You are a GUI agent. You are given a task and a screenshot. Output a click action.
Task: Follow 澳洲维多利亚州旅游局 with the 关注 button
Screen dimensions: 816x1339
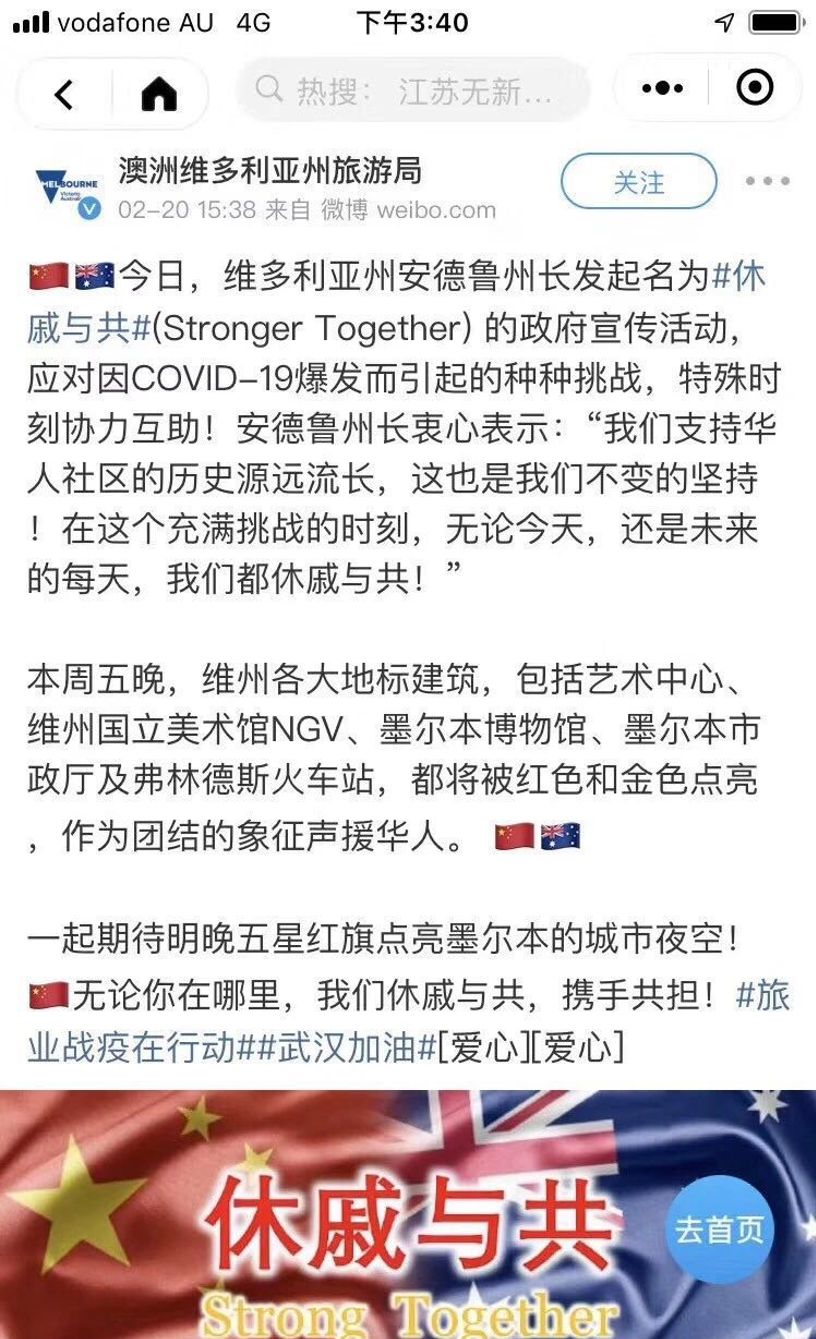click(x=638, y=182)
